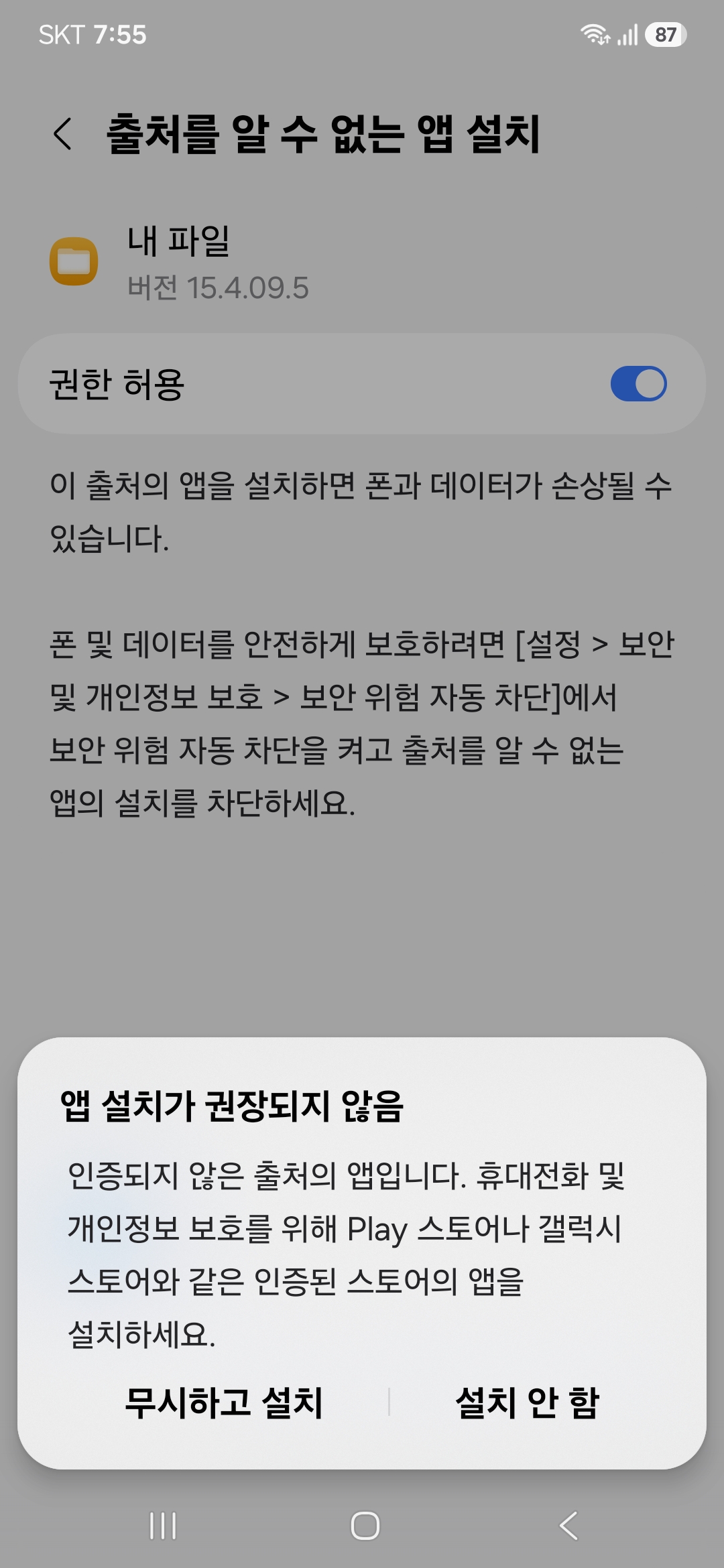The image size is (724, 1568).
Task: Go back using the header arrow
Action: [62, 133]
